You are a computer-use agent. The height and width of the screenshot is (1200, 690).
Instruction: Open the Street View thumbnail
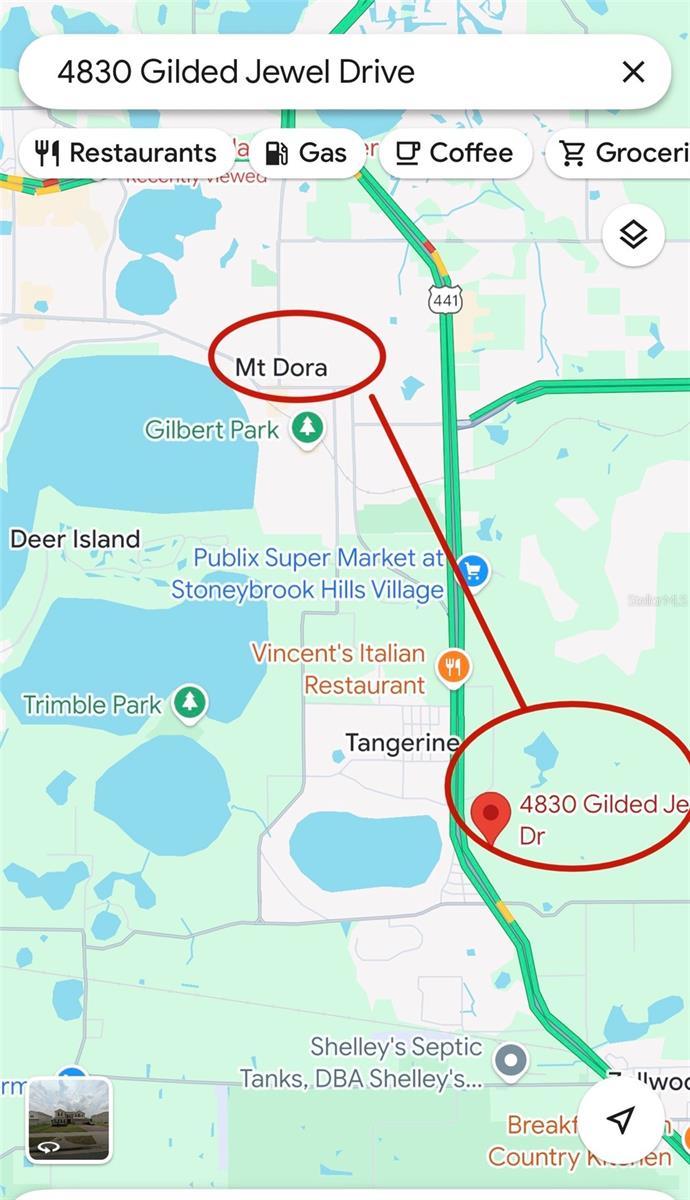[x=68, y=1119]
